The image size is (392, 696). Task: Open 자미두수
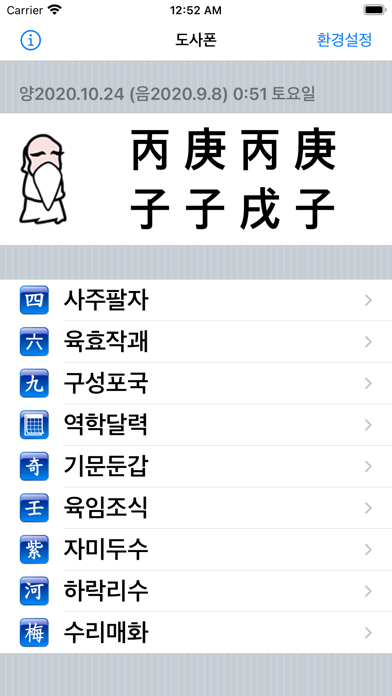point(196,550)
